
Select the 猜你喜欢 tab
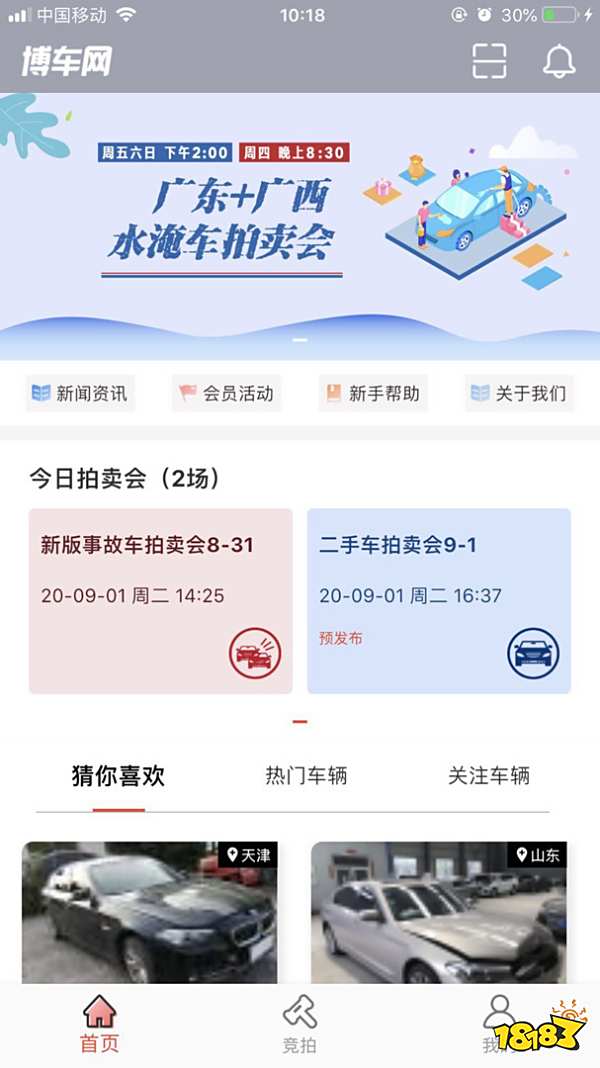118,775
